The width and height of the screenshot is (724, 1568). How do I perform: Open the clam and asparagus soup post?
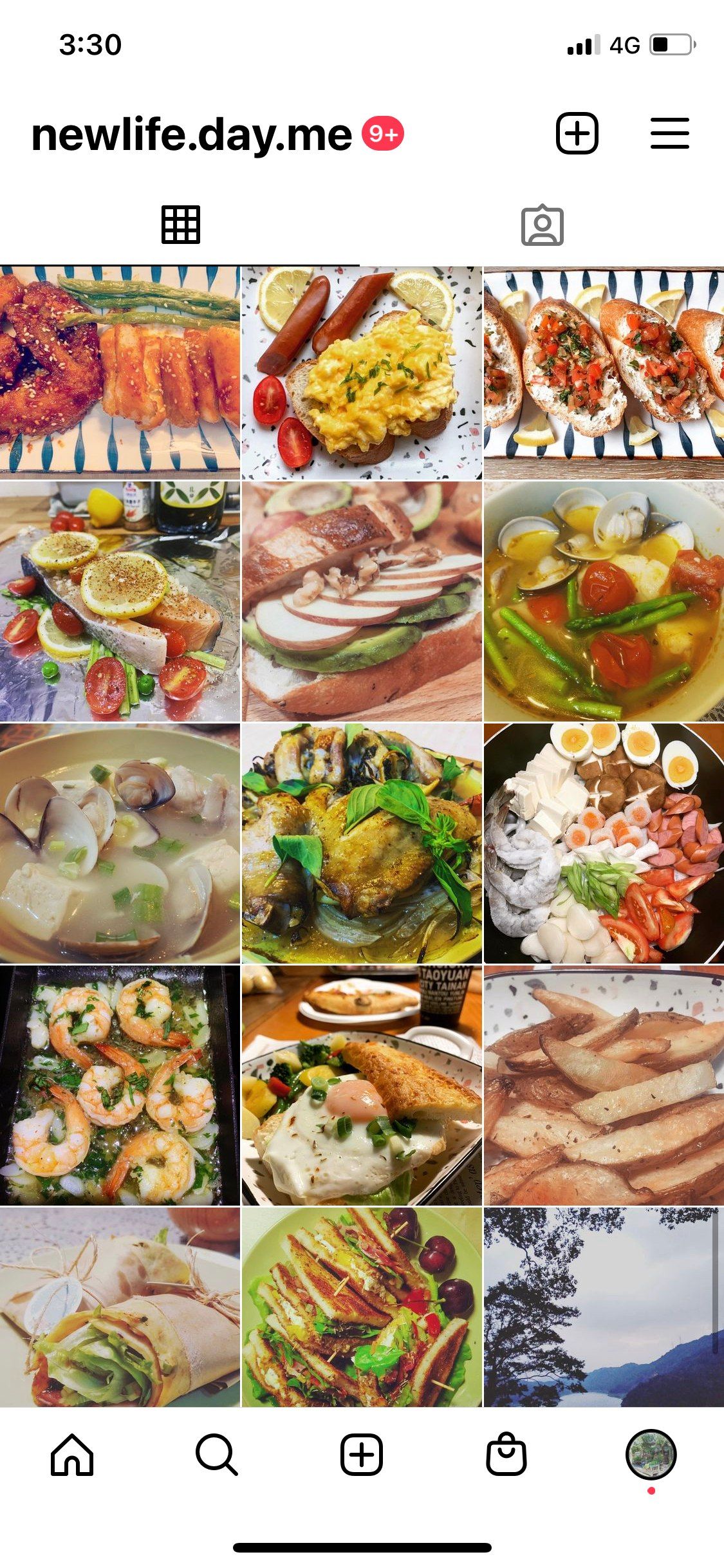point(604,601)
